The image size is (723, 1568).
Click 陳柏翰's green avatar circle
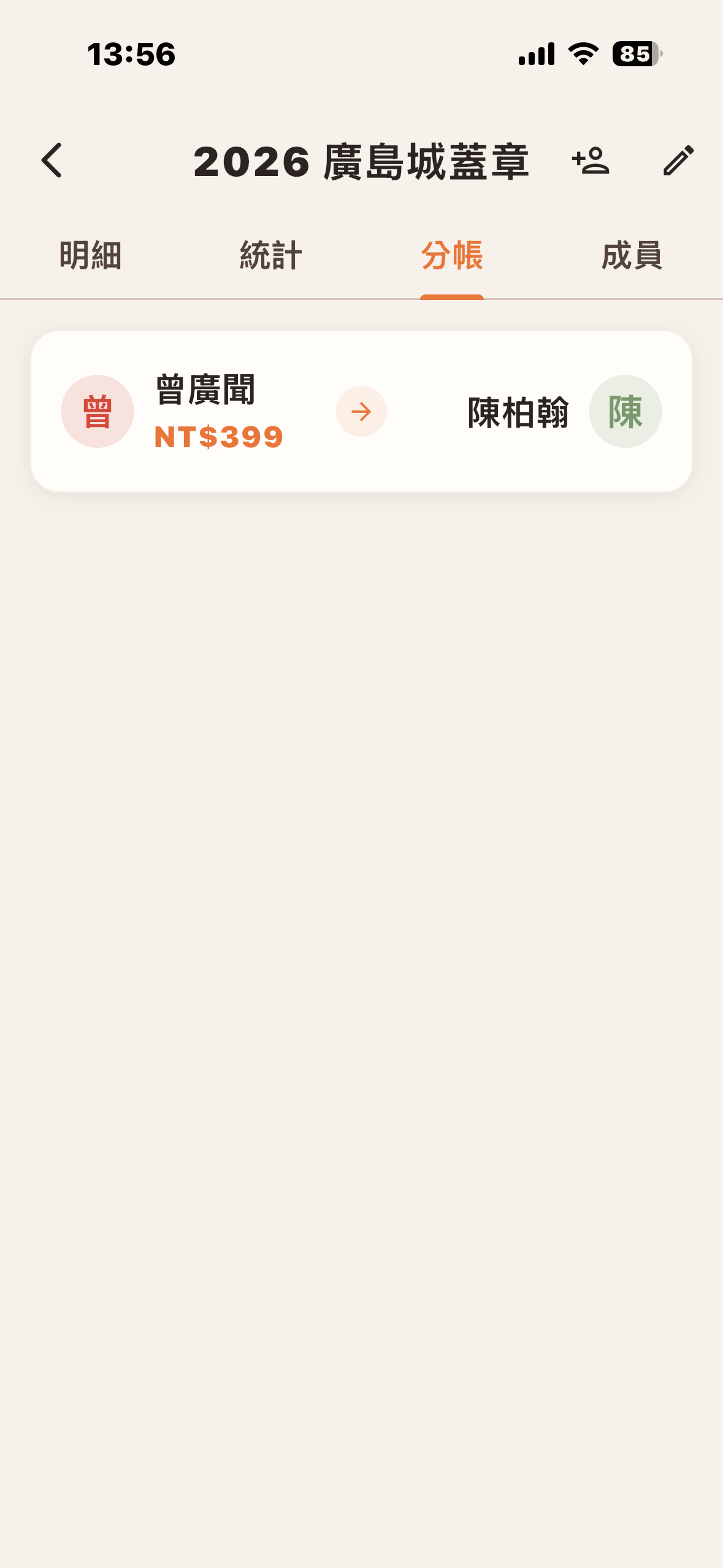[x=626, y=411]
